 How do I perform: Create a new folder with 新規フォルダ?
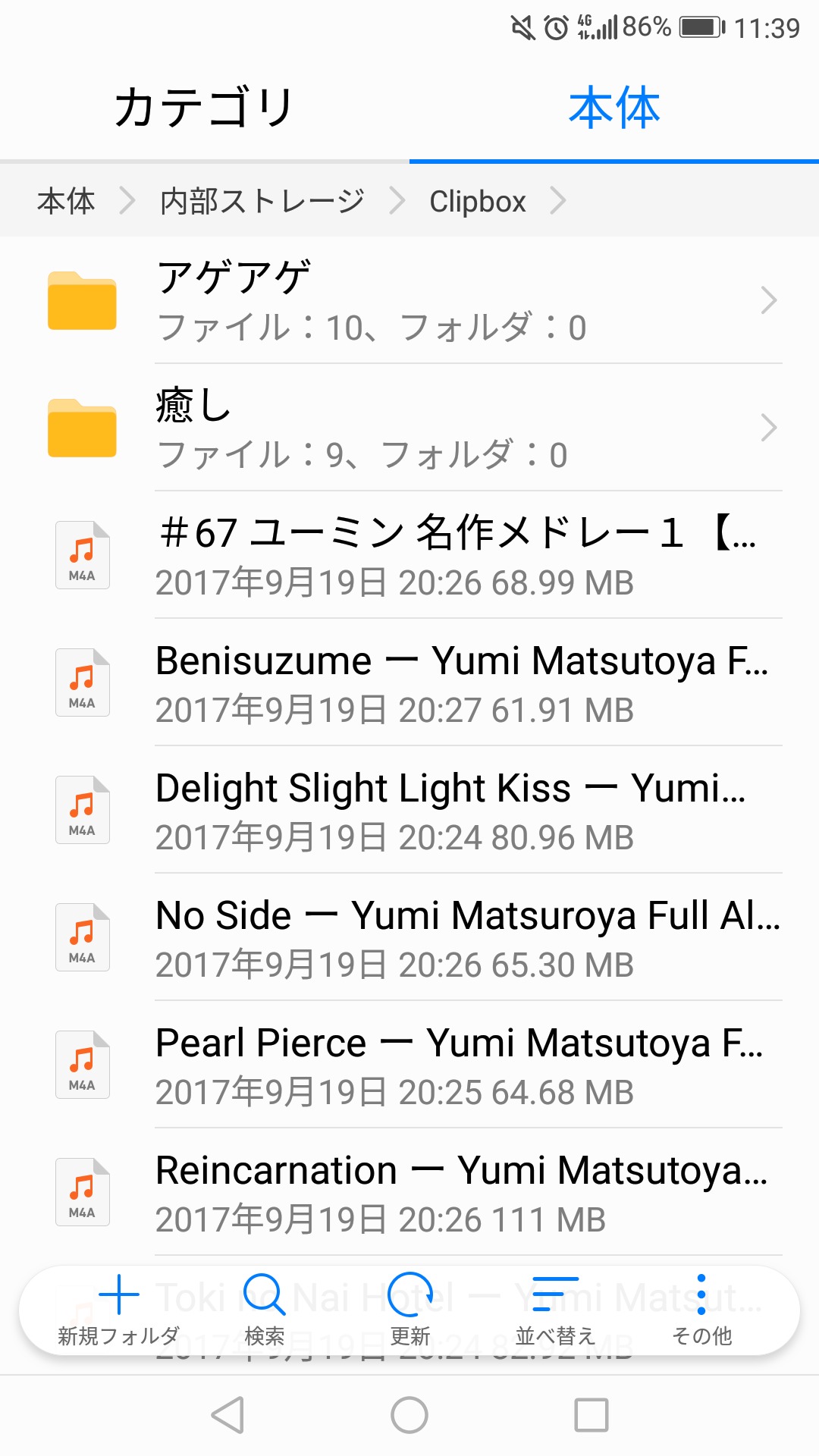119,1310
